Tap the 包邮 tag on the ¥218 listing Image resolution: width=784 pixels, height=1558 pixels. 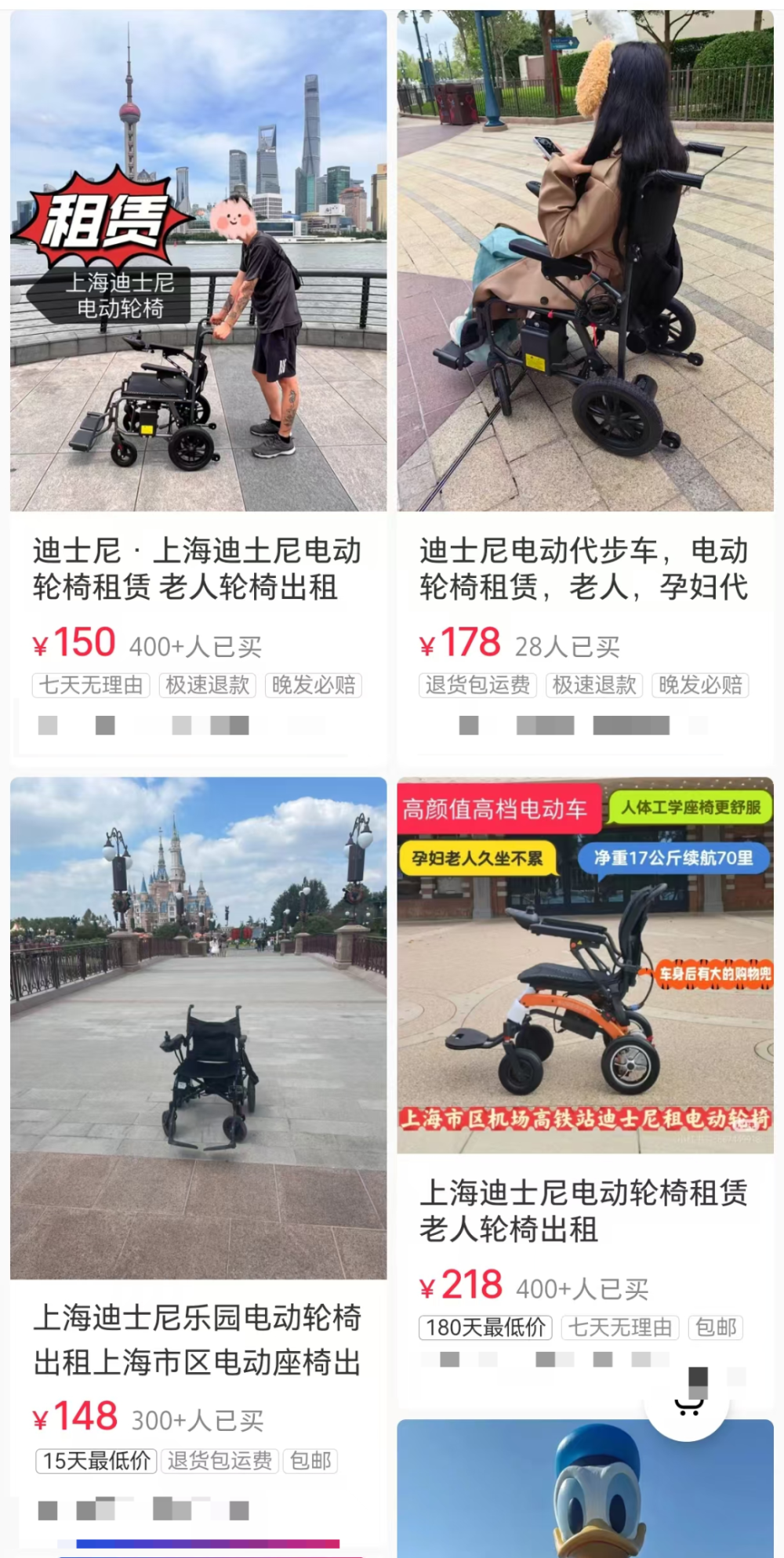click(x=716, y=1327)
